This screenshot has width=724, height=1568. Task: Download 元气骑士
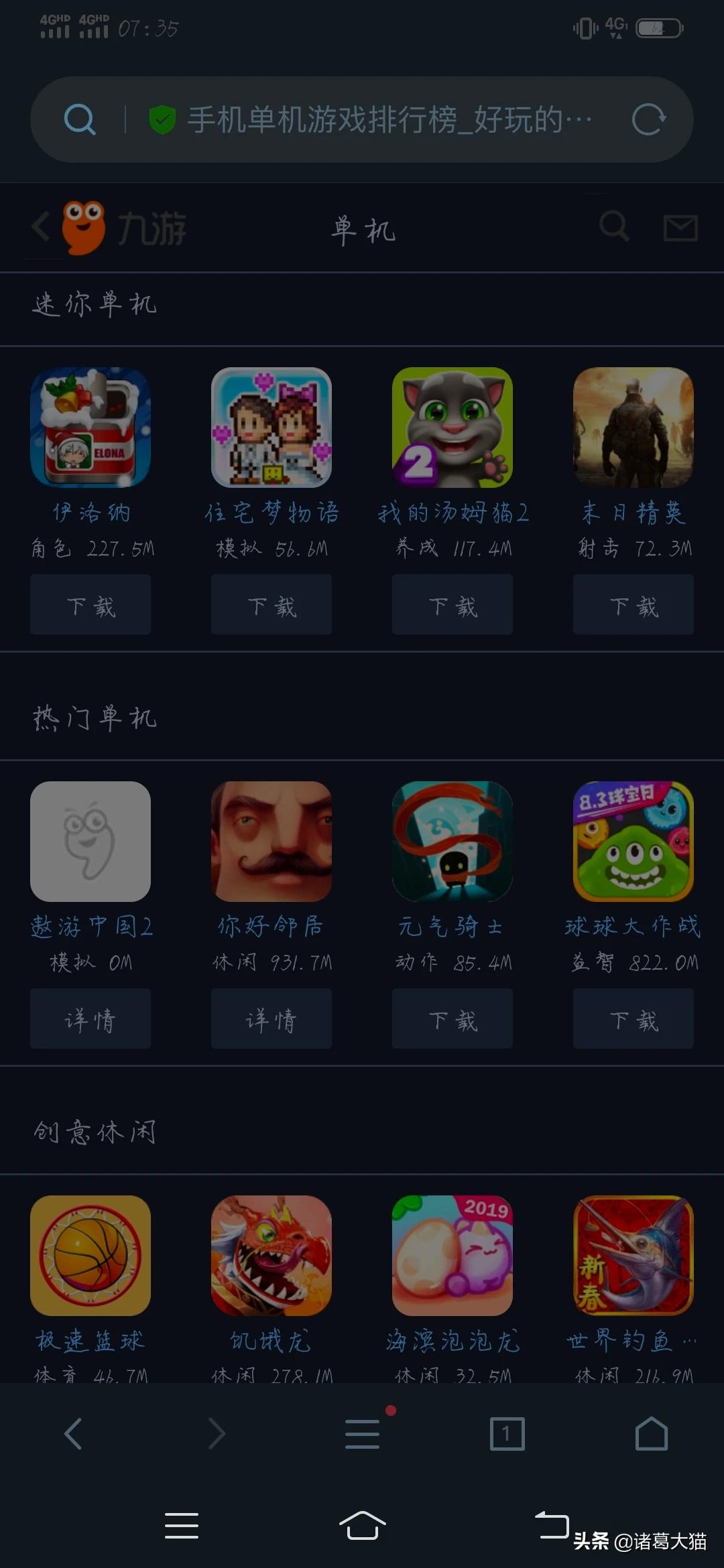tap(452, 1019)
